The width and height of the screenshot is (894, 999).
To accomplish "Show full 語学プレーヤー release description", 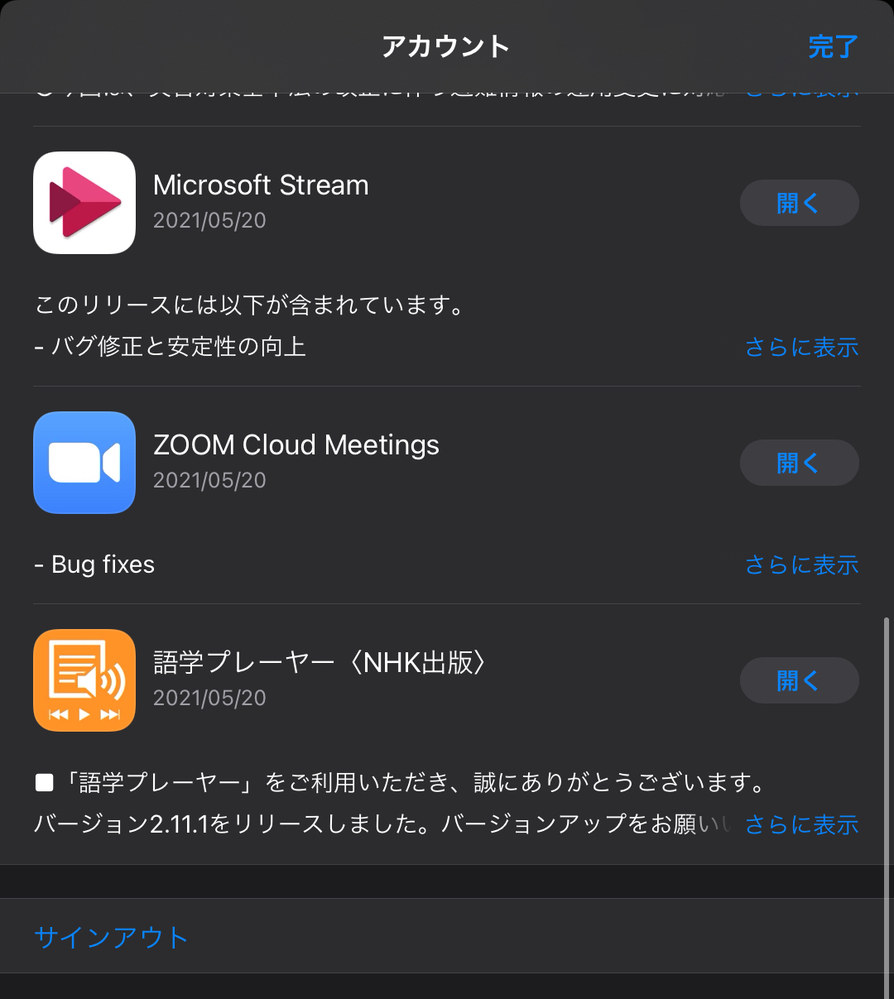I will click(x=800, y=824).
